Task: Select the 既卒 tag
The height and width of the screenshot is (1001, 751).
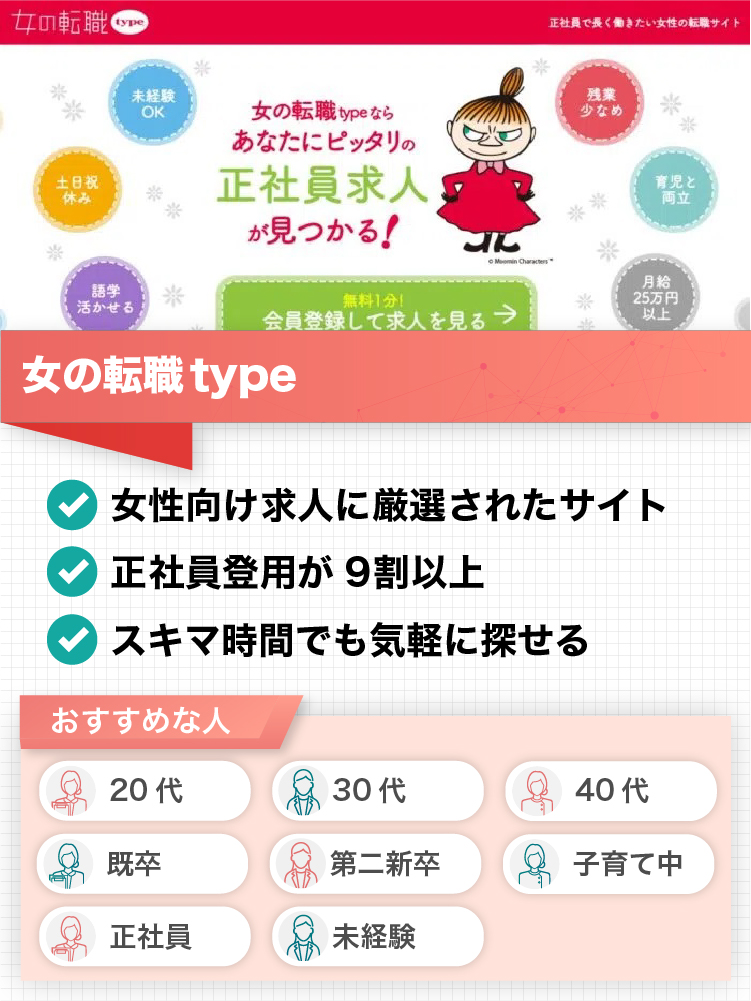Action: [x=145, y=863]
